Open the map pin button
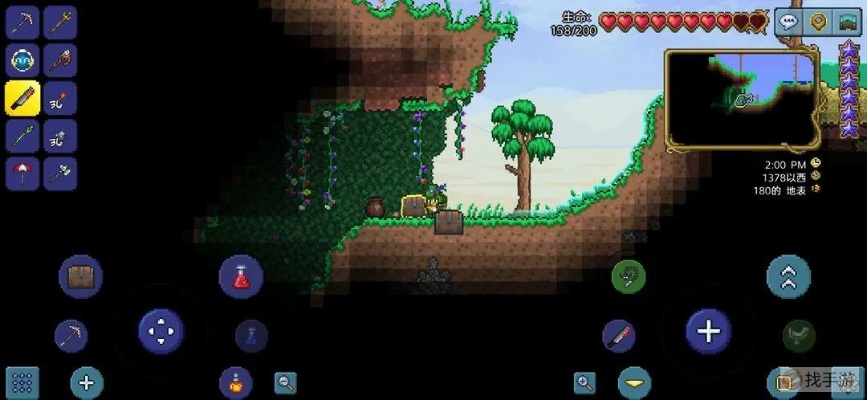Image resolution: width=867 pixels, height=400 pixels. 819,21
